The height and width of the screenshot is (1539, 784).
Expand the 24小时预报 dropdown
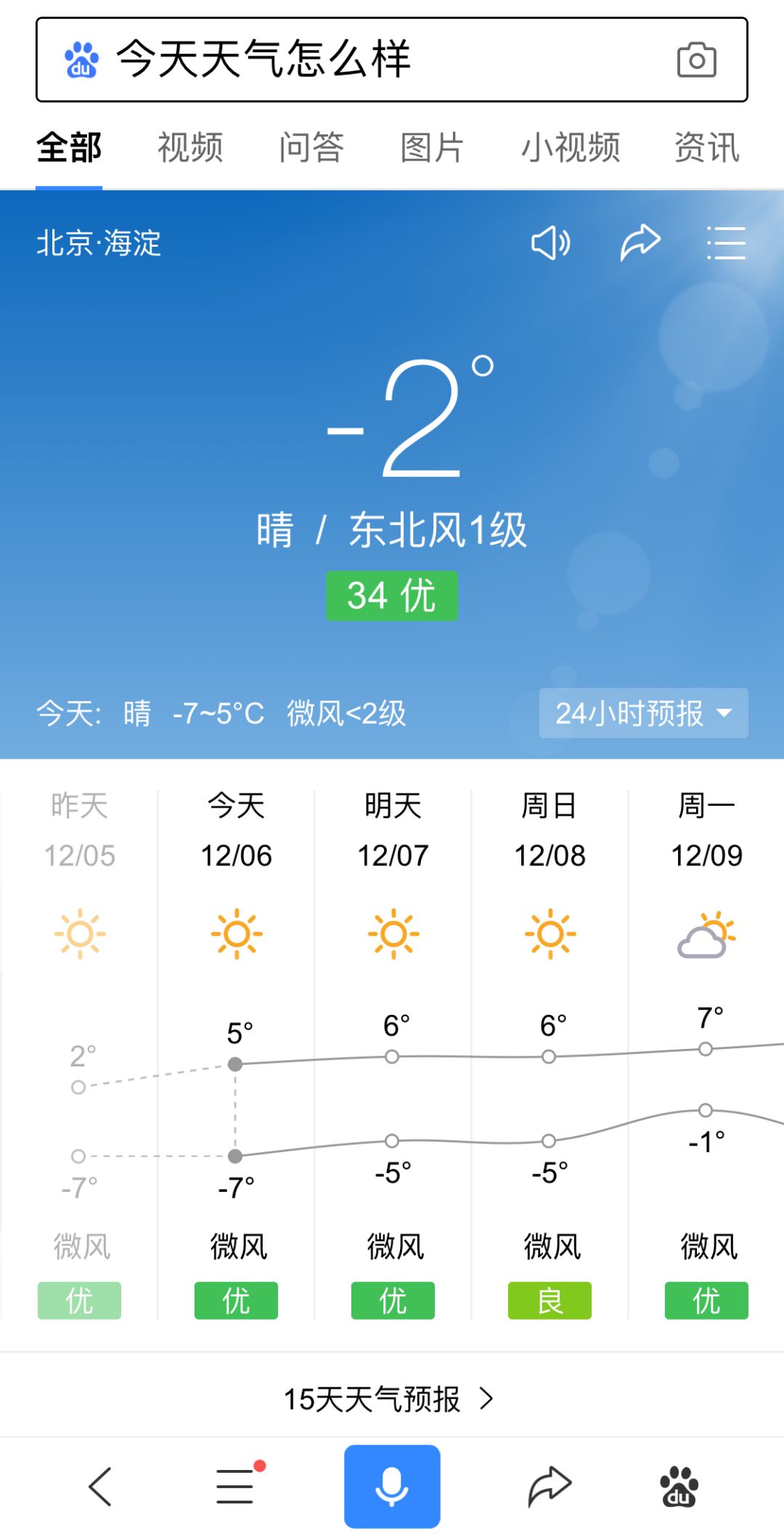coord(643,714)
